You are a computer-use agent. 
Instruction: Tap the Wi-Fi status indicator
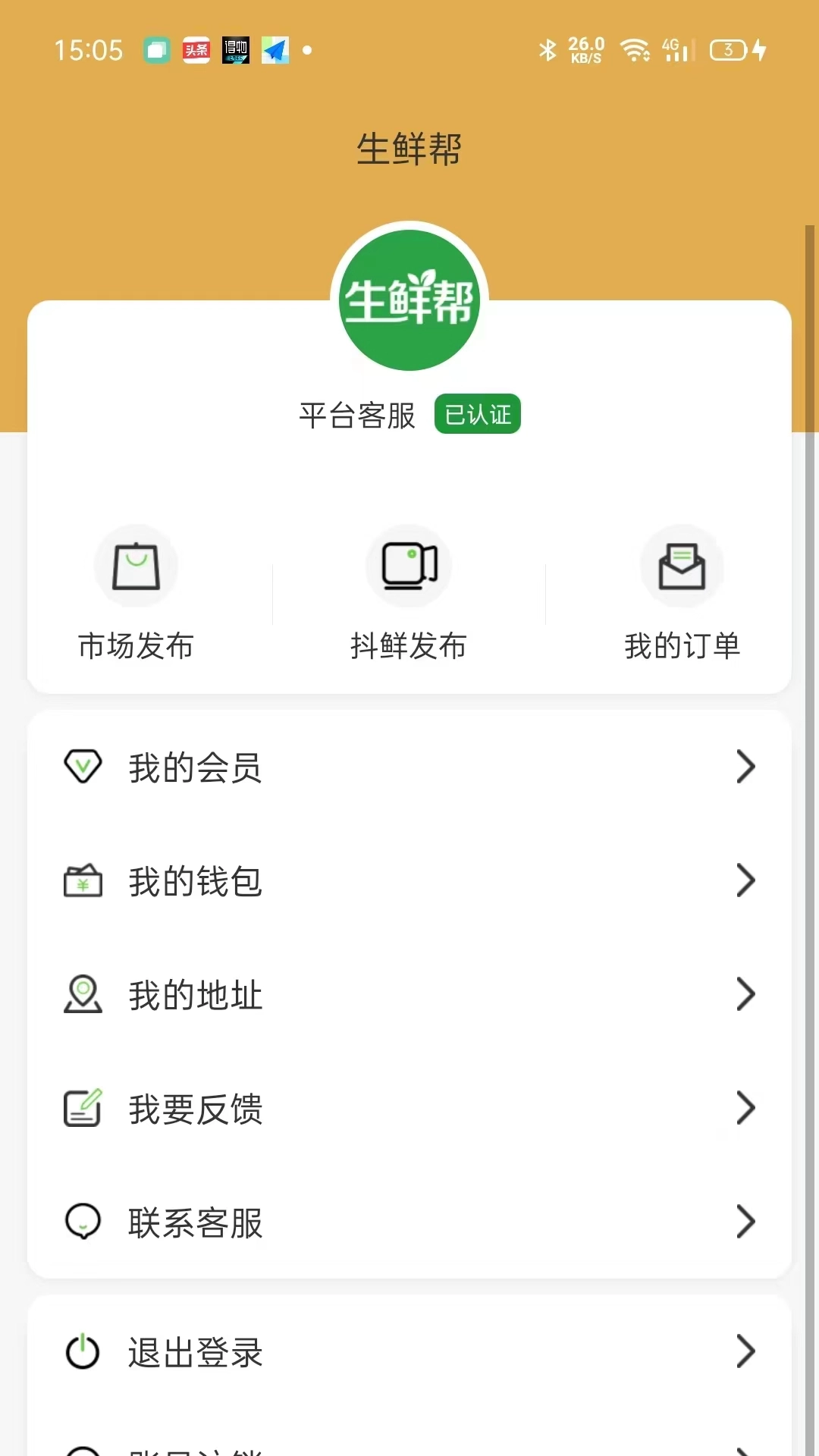click(633, 49)
